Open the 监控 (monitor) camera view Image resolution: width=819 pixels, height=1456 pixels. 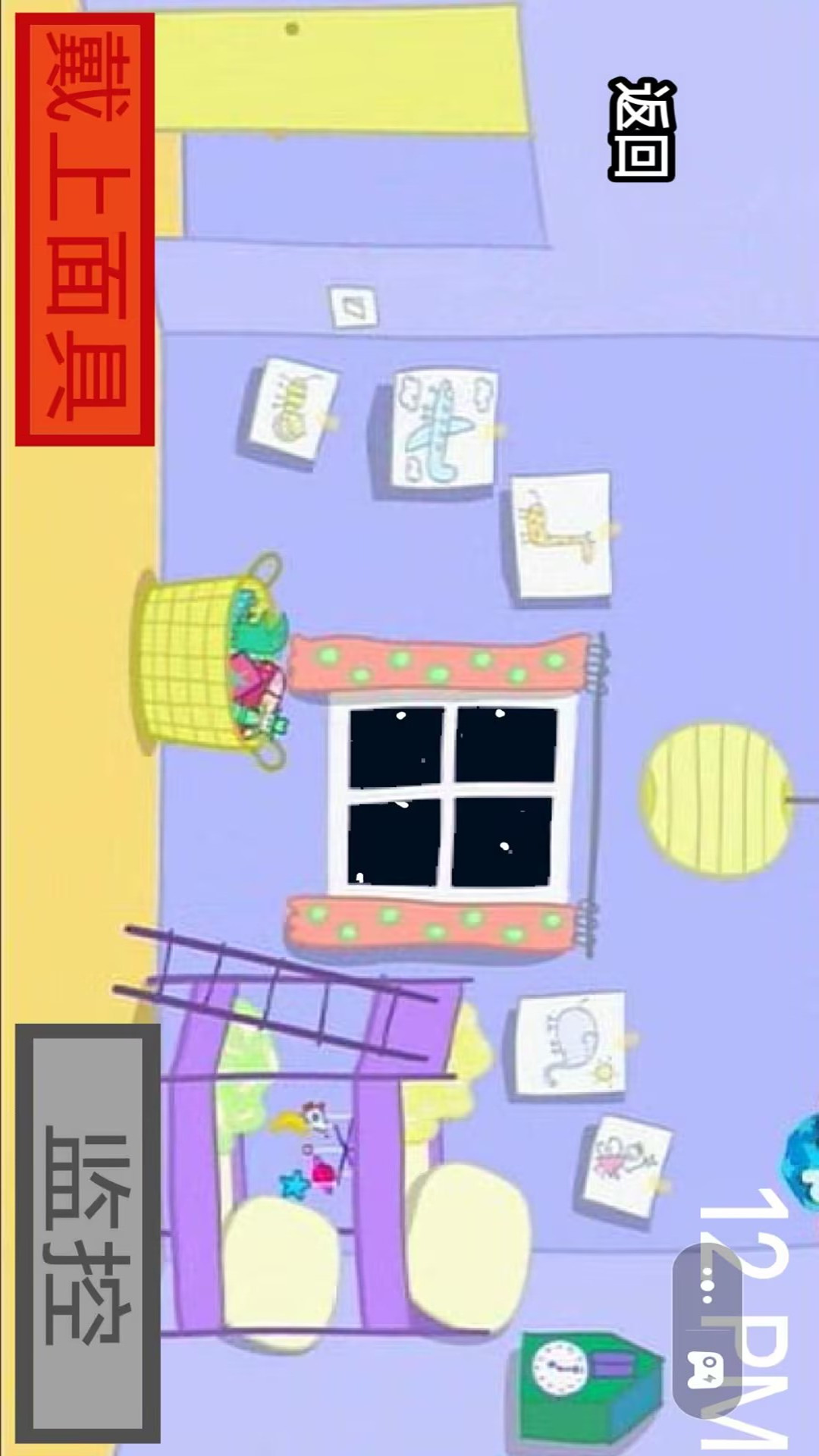point(87,1232)
